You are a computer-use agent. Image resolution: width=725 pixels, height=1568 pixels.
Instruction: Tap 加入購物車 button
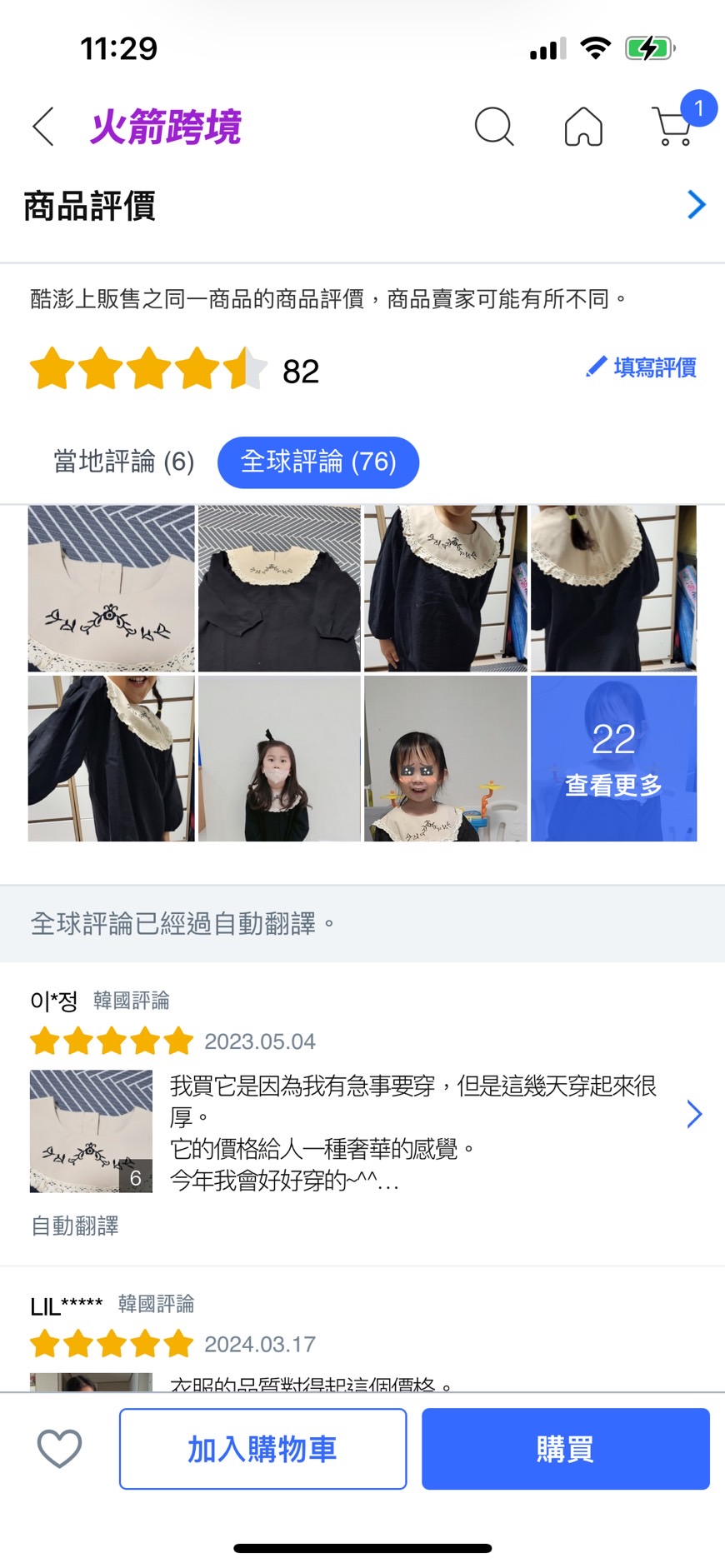coord(262,1448)
